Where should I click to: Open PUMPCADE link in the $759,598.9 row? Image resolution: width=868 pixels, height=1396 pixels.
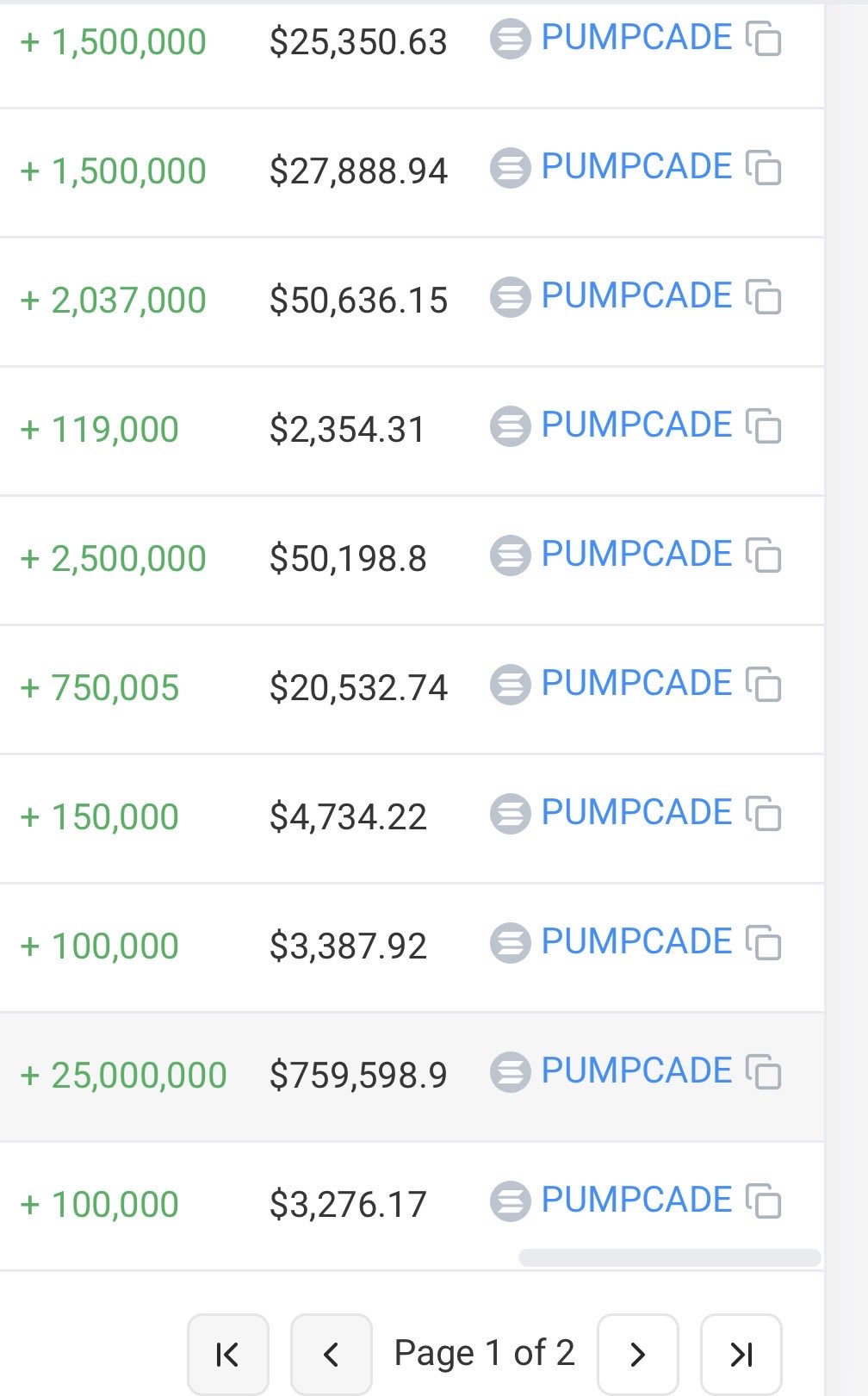(636, 1071)
